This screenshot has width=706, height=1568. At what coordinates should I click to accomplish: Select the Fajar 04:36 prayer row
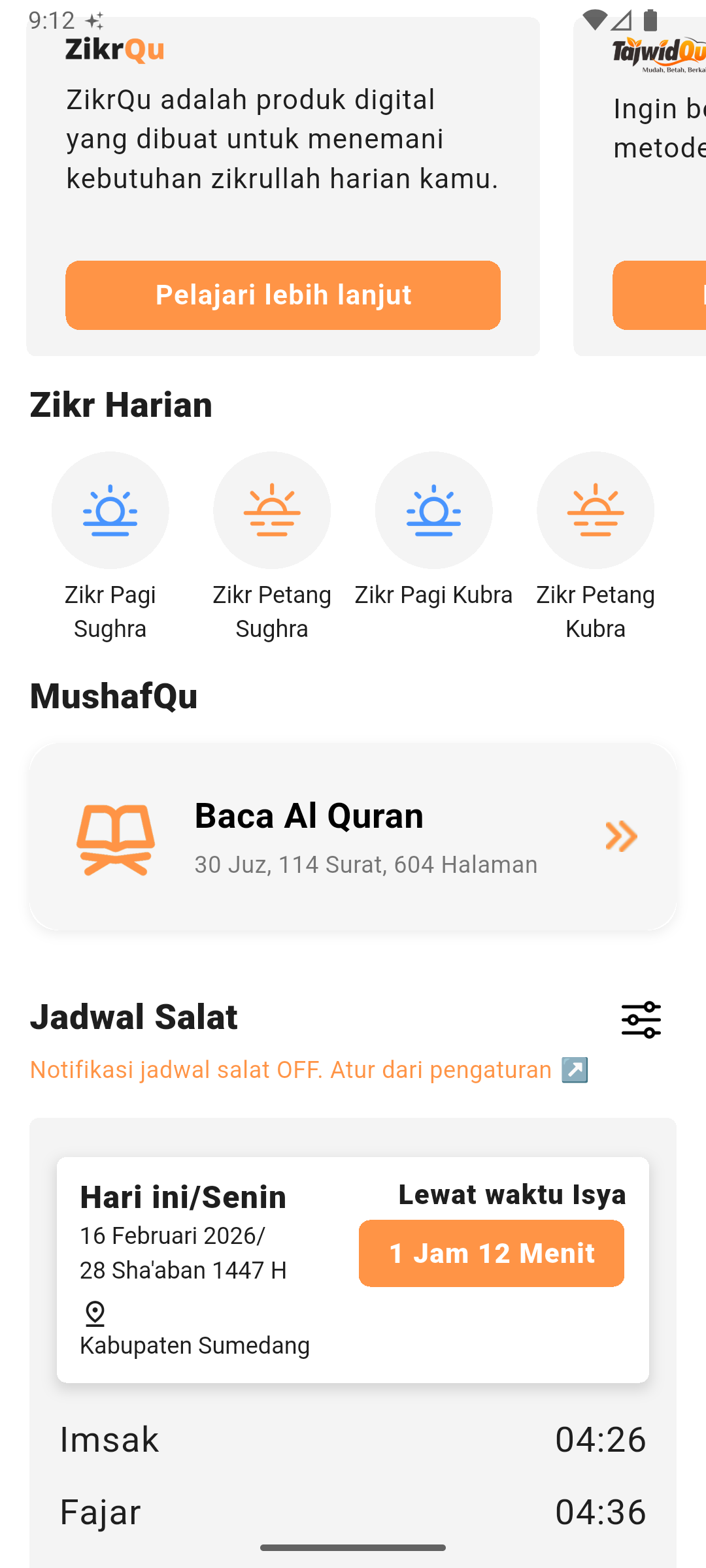(352, 1511)
